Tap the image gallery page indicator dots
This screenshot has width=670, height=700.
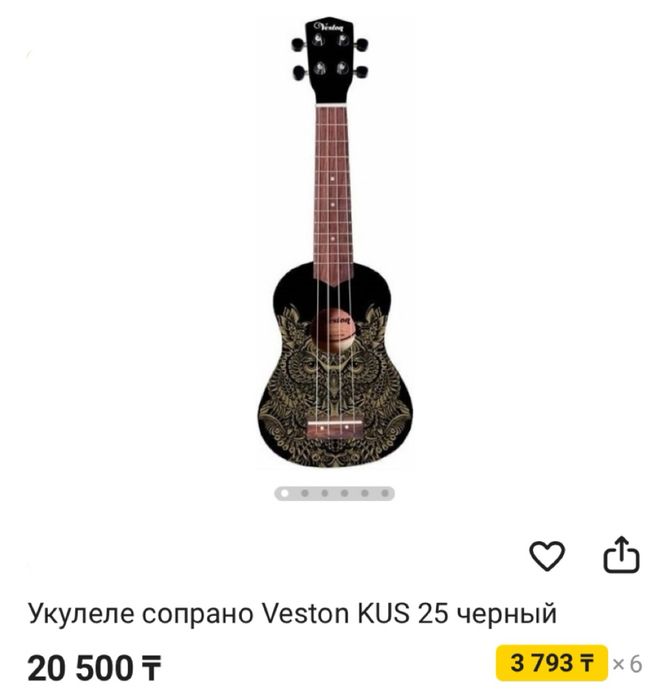point(335,493)
